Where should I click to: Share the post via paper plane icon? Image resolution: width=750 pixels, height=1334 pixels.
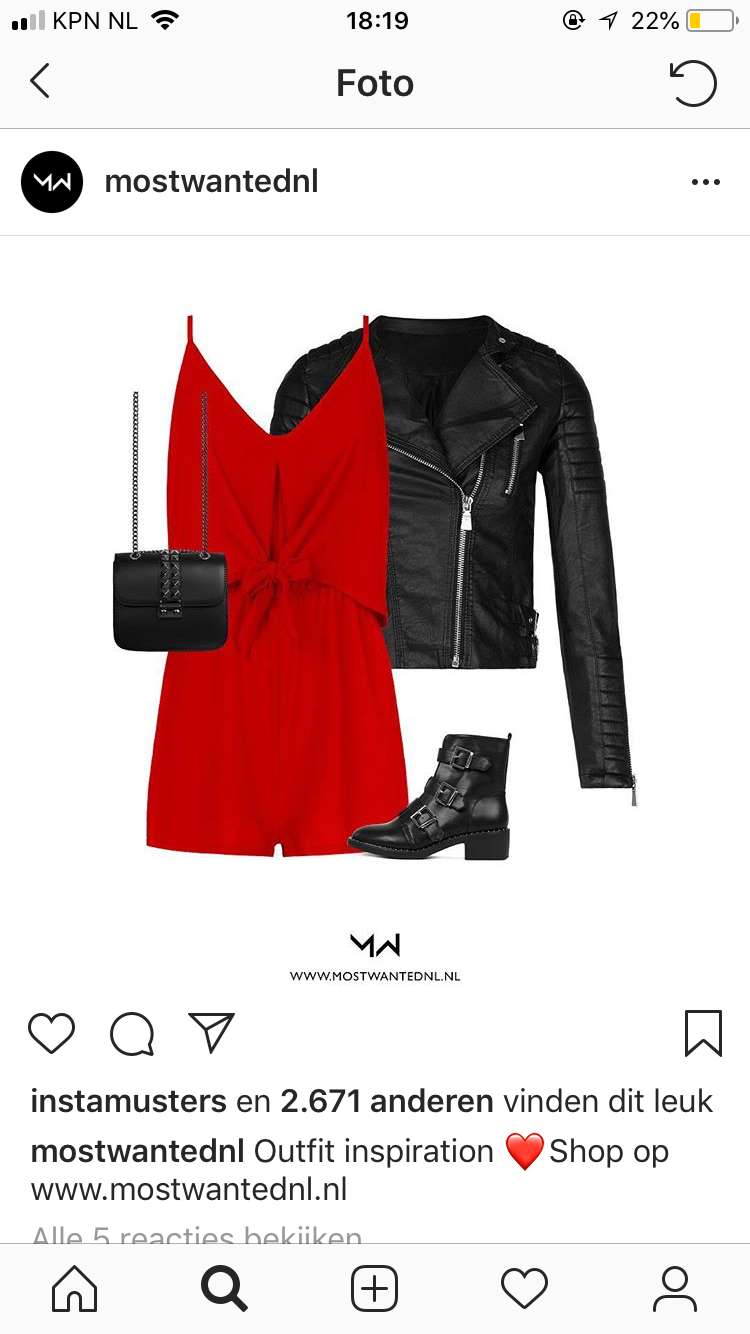(211, 1033)
